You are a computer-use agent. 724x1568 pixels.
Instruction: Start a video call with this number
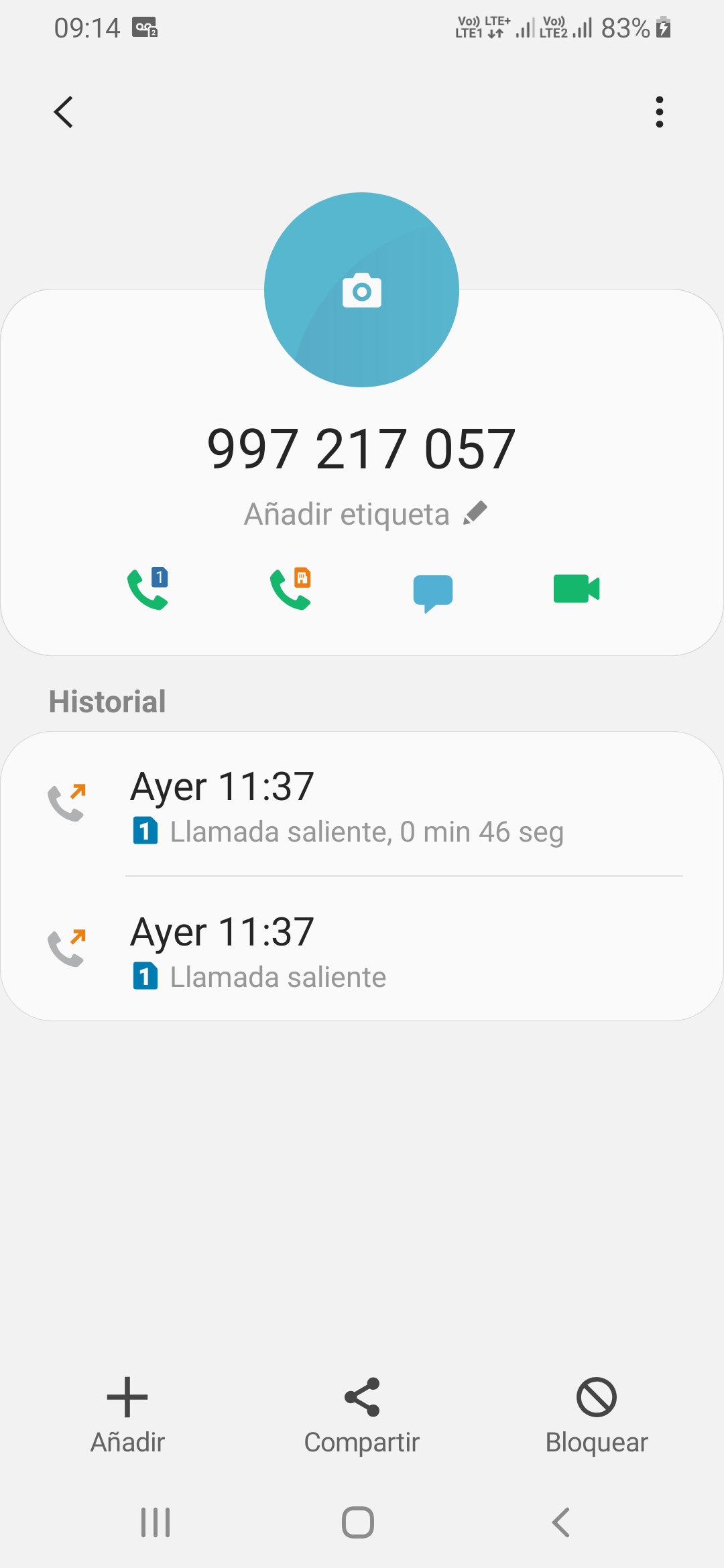(576, 589)
